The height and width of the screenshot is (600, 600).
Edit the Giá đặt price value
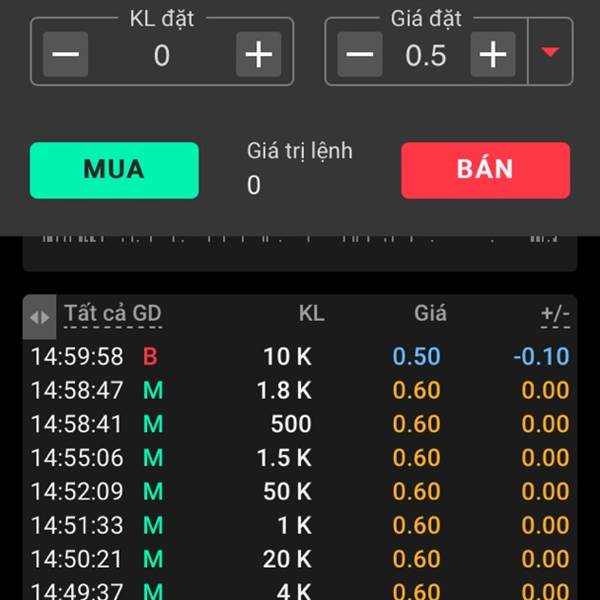(426, 56)
